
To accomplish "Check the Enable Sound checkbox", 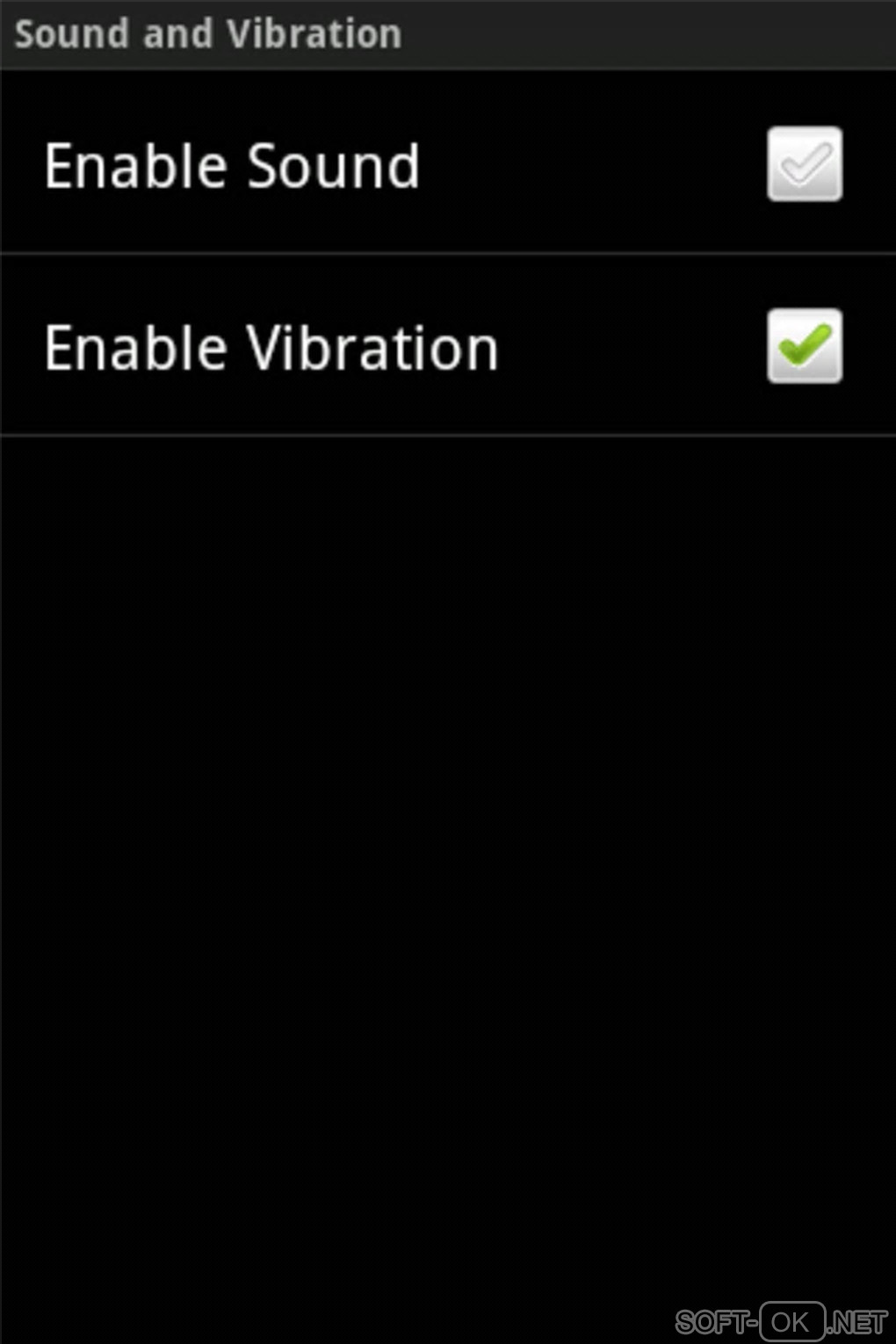I will 804,164.
